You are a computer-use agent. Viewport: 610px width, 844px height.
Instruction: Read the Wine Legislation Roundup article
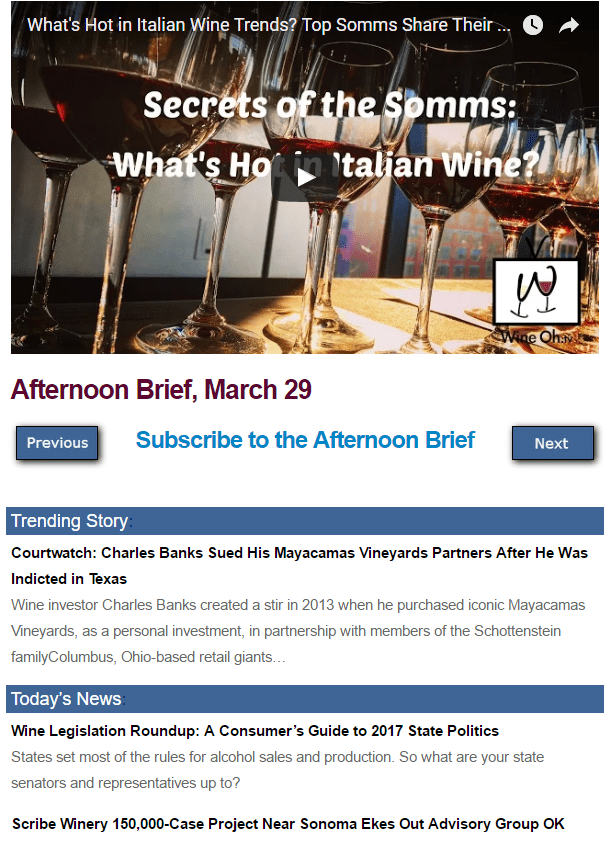(x=255, y=731)
